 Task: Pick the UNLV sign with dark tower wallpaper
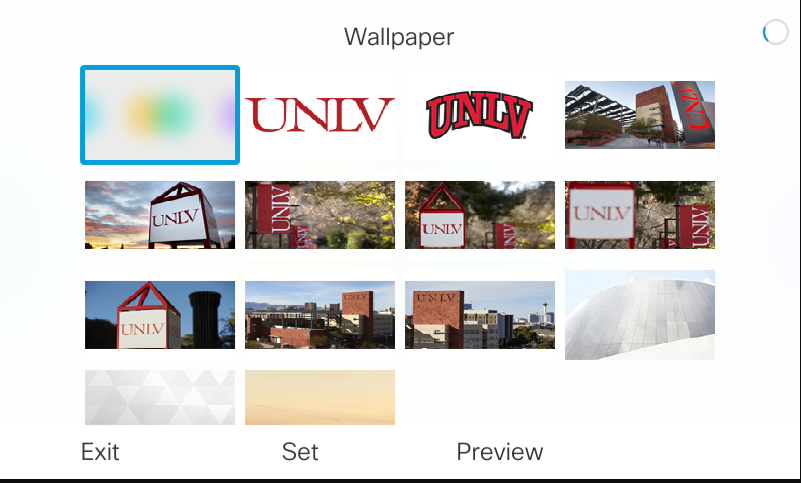coord(160,315)
